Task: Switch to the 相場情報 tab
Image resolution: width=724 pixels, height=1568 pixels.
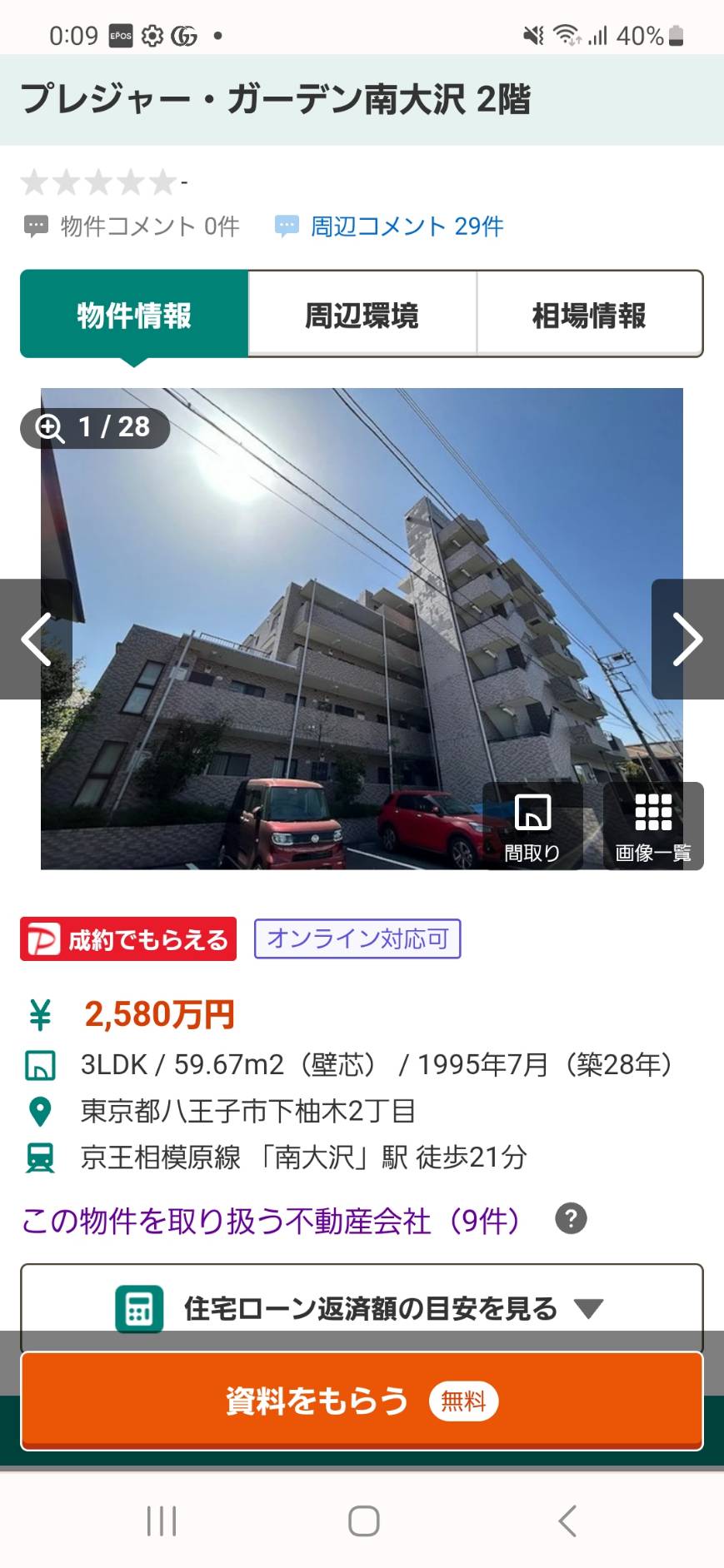Action: [x=590, y=315]
